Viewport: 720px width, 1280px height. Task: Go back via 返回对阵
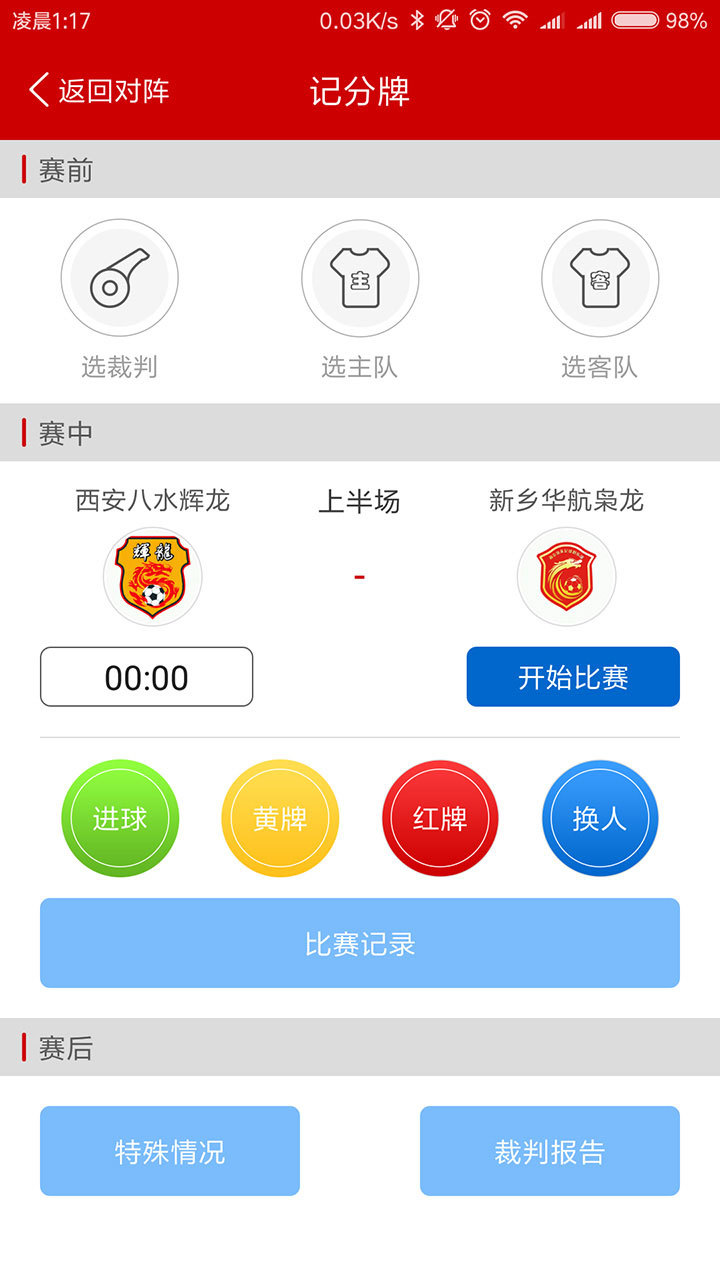(99, 91)
